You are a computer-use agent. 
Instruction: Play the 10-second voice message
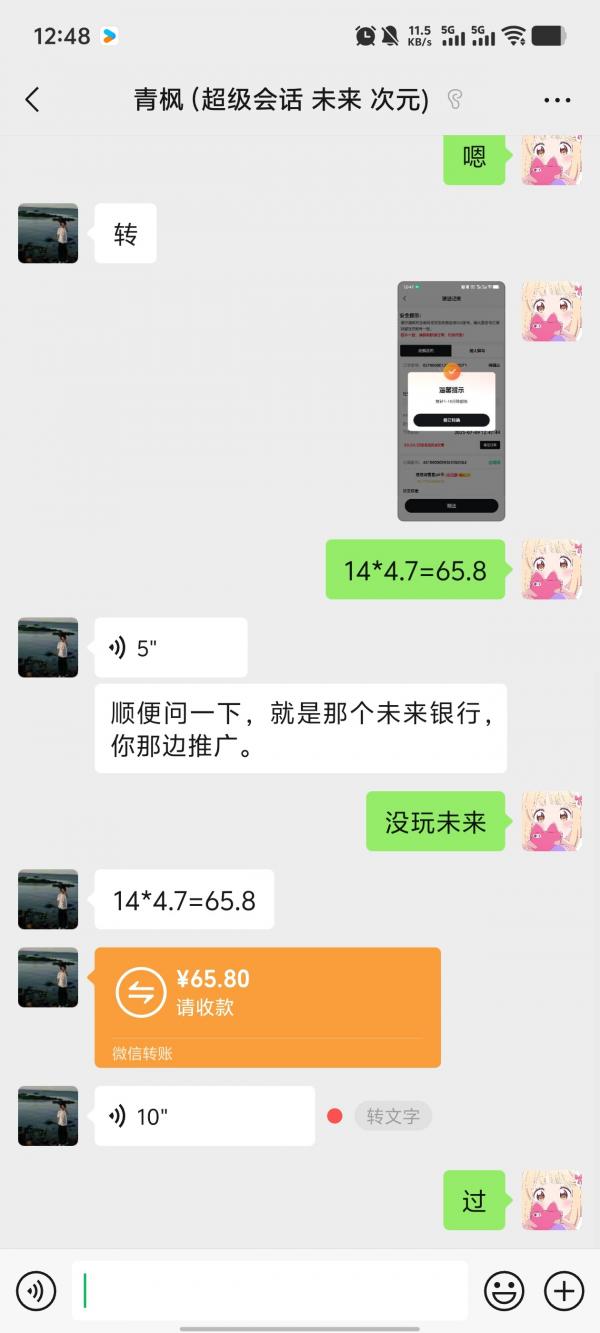(x=205, y=1116)
